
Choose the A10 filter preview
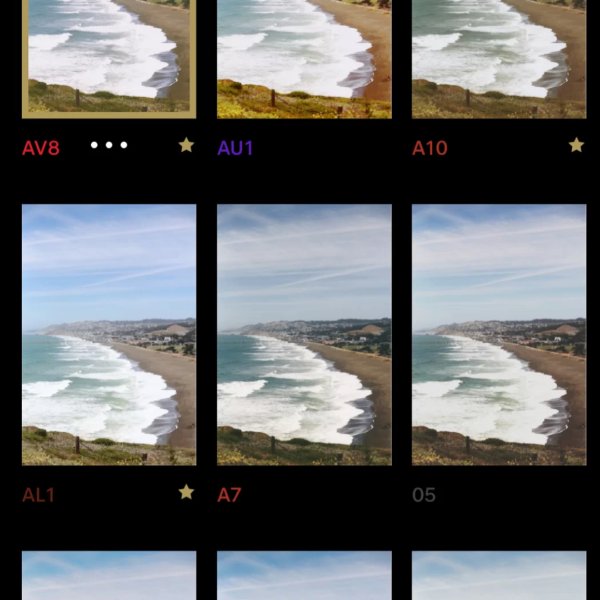499,55
